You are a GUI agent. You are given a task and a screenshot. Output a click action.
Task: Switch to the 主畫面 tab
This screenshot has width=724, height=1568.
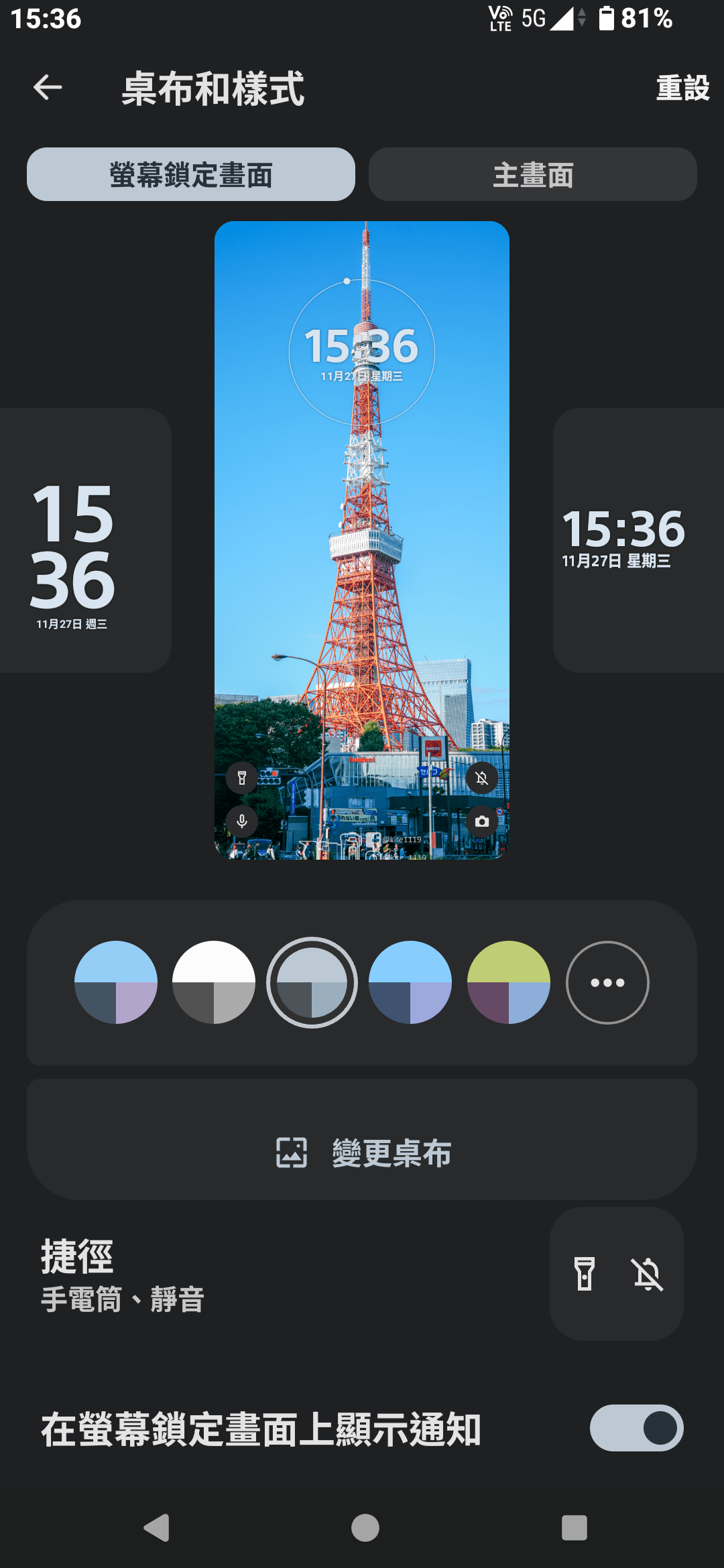coord(532,175)
